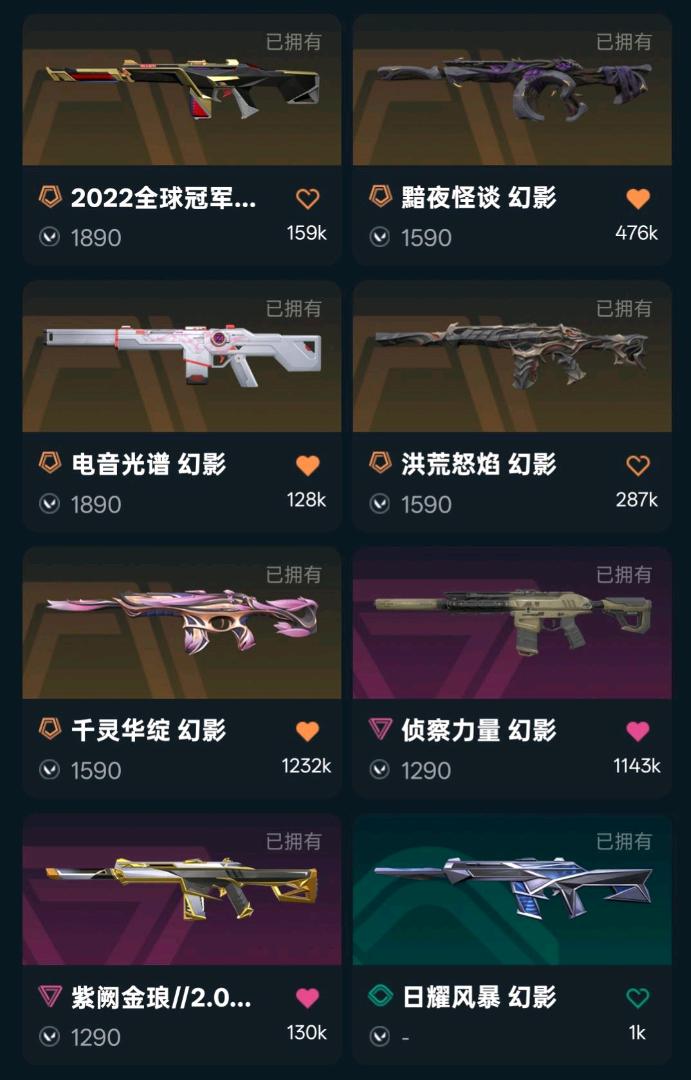Remove the like from 电音光谱 幻影

click(x=308, y=465)
